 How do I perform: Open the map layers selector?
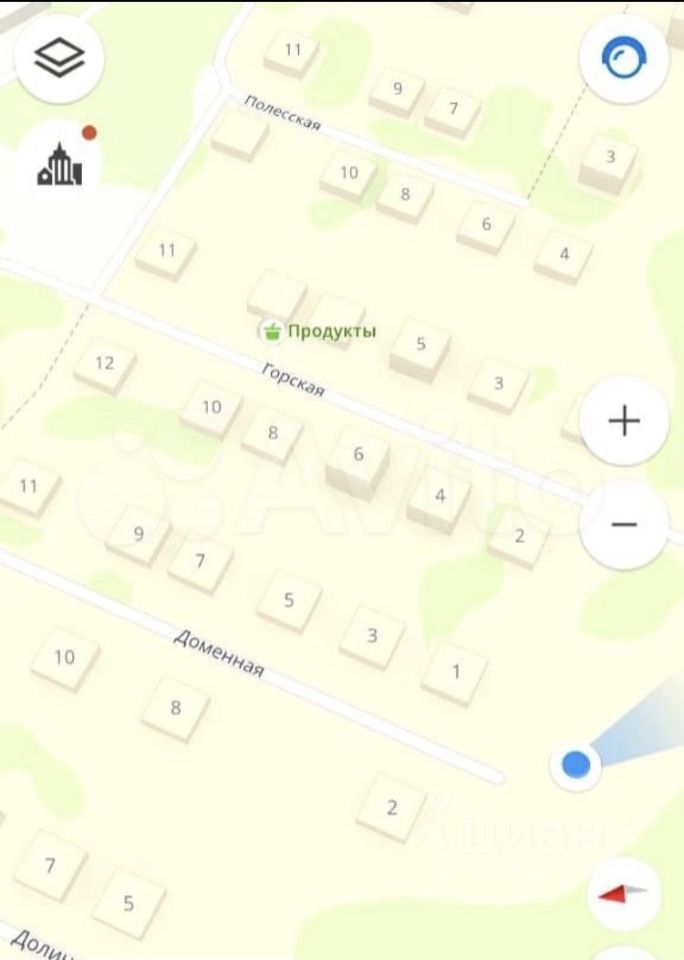[60, 59]
